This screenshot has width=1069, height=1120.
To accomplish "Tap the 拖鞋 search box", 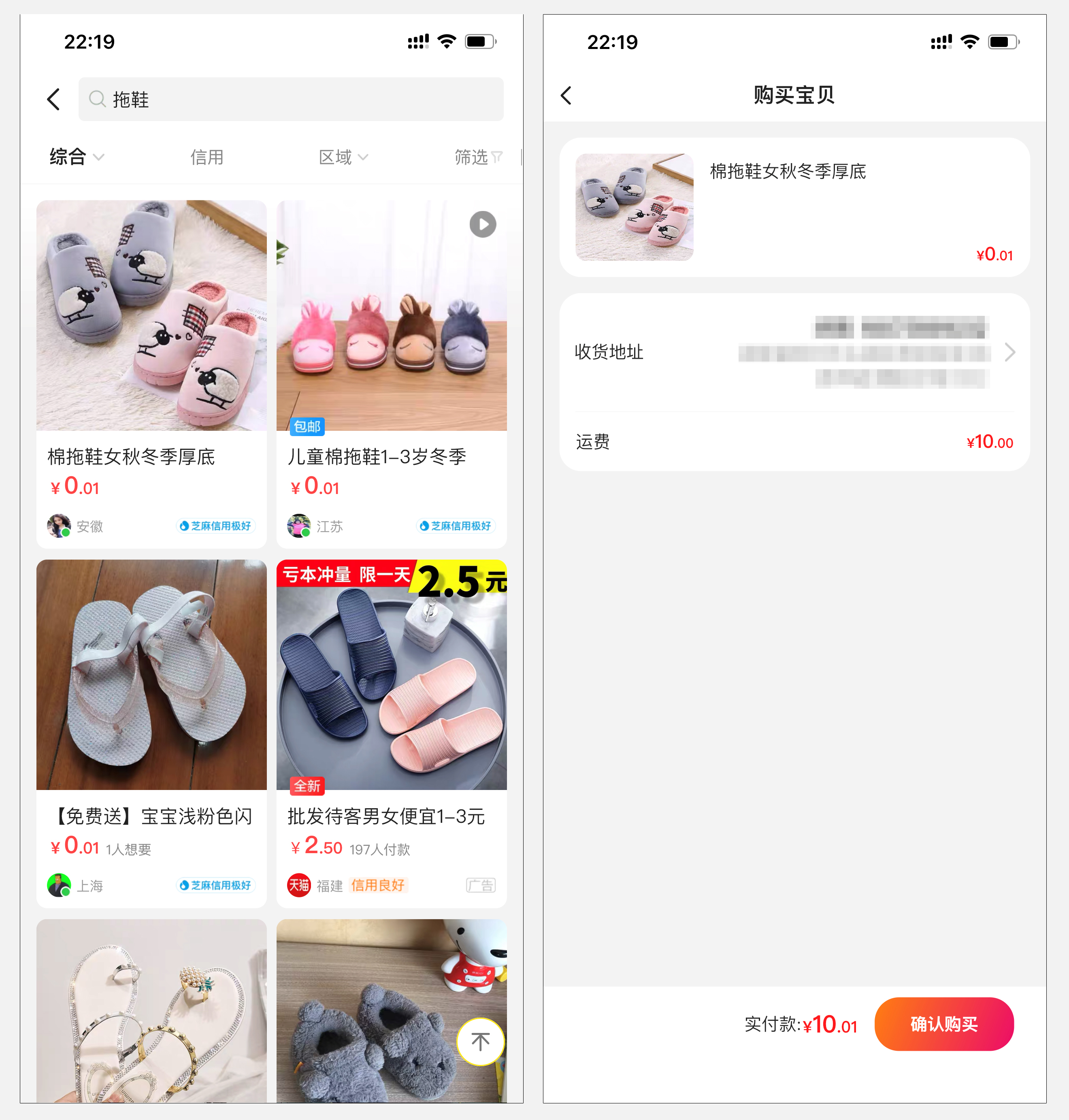I will point(291,99).
